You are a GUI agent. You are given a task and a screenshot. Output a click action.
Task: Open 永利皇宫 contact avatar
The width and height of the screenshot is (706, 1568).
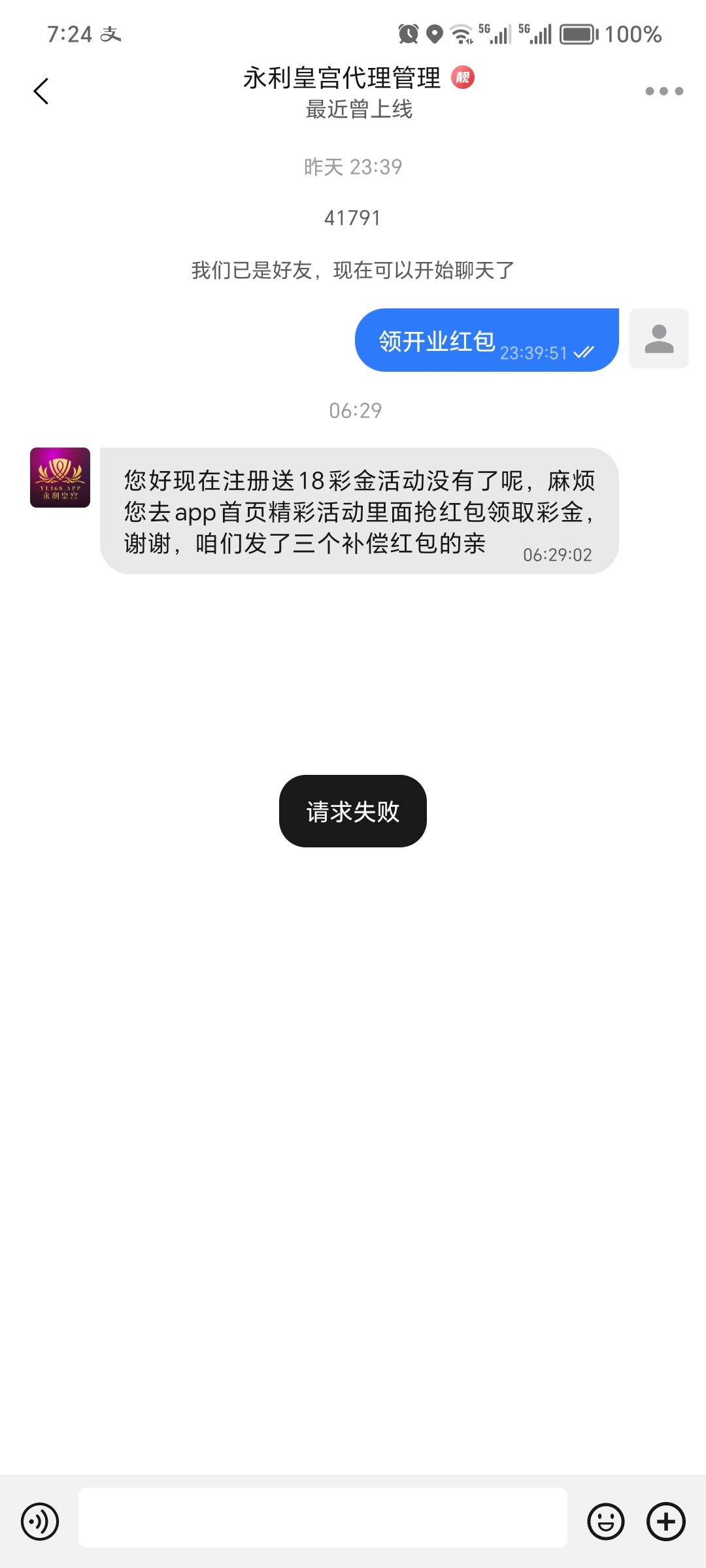point(60,478)
